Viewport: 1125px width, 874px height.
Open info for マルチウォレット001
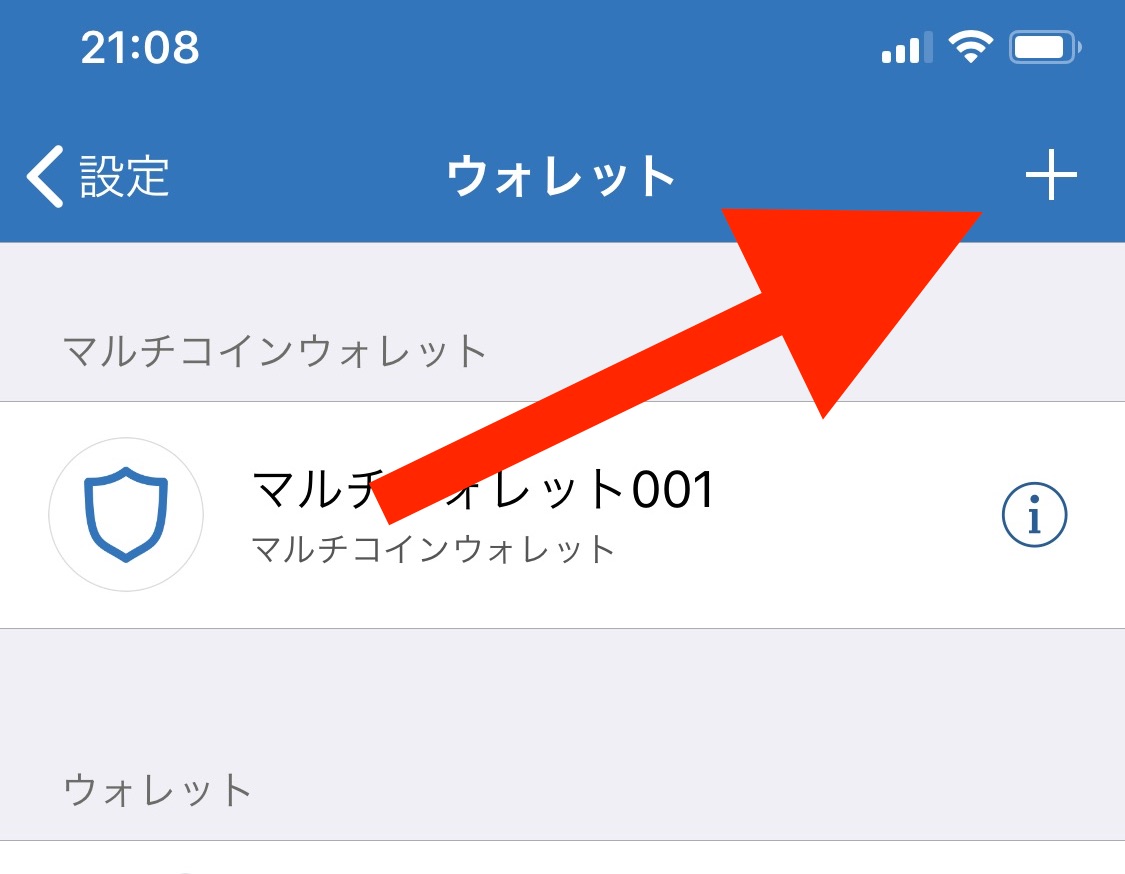coord(1035,516)
